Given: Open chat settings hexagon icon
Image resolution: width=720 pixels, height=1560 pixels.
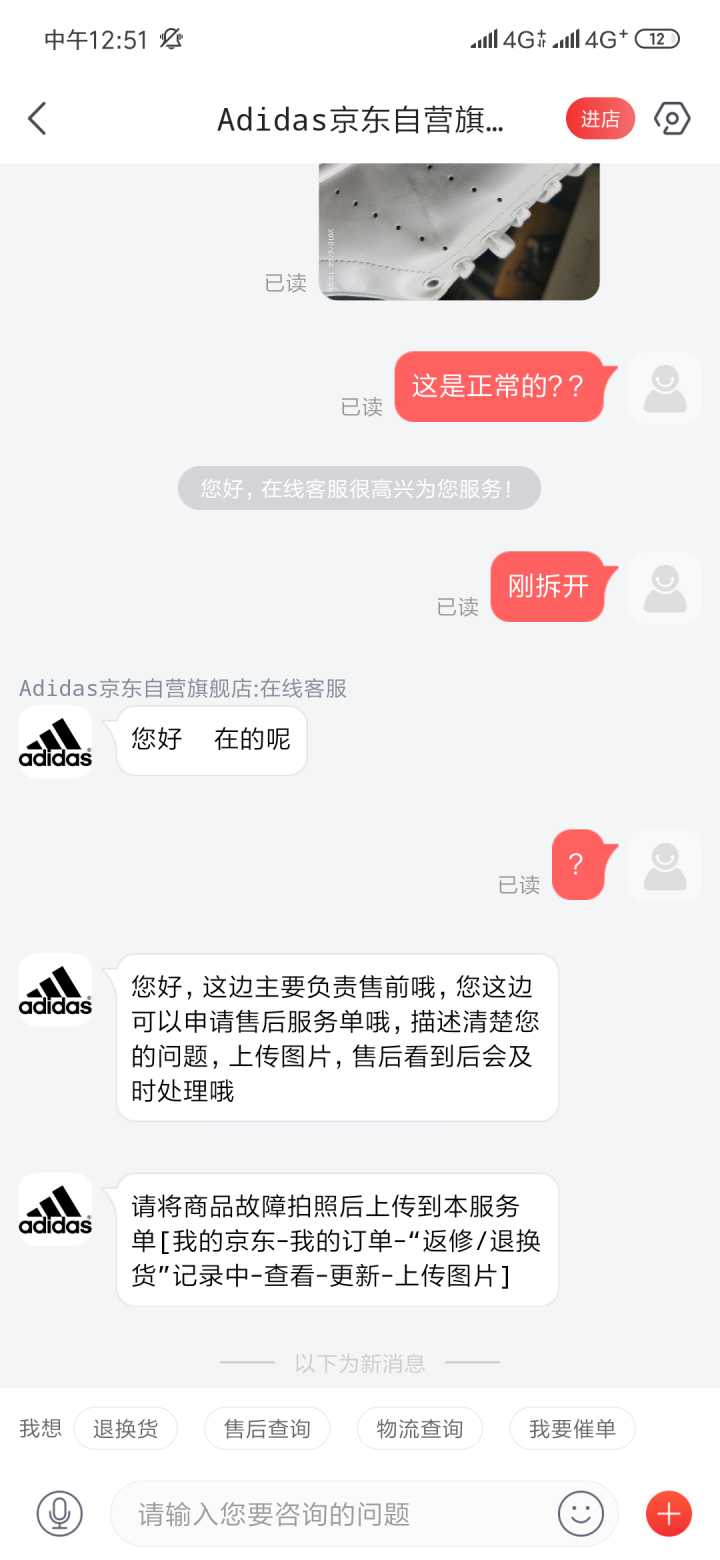Looking at the screenshot, I should pos(672,119).
